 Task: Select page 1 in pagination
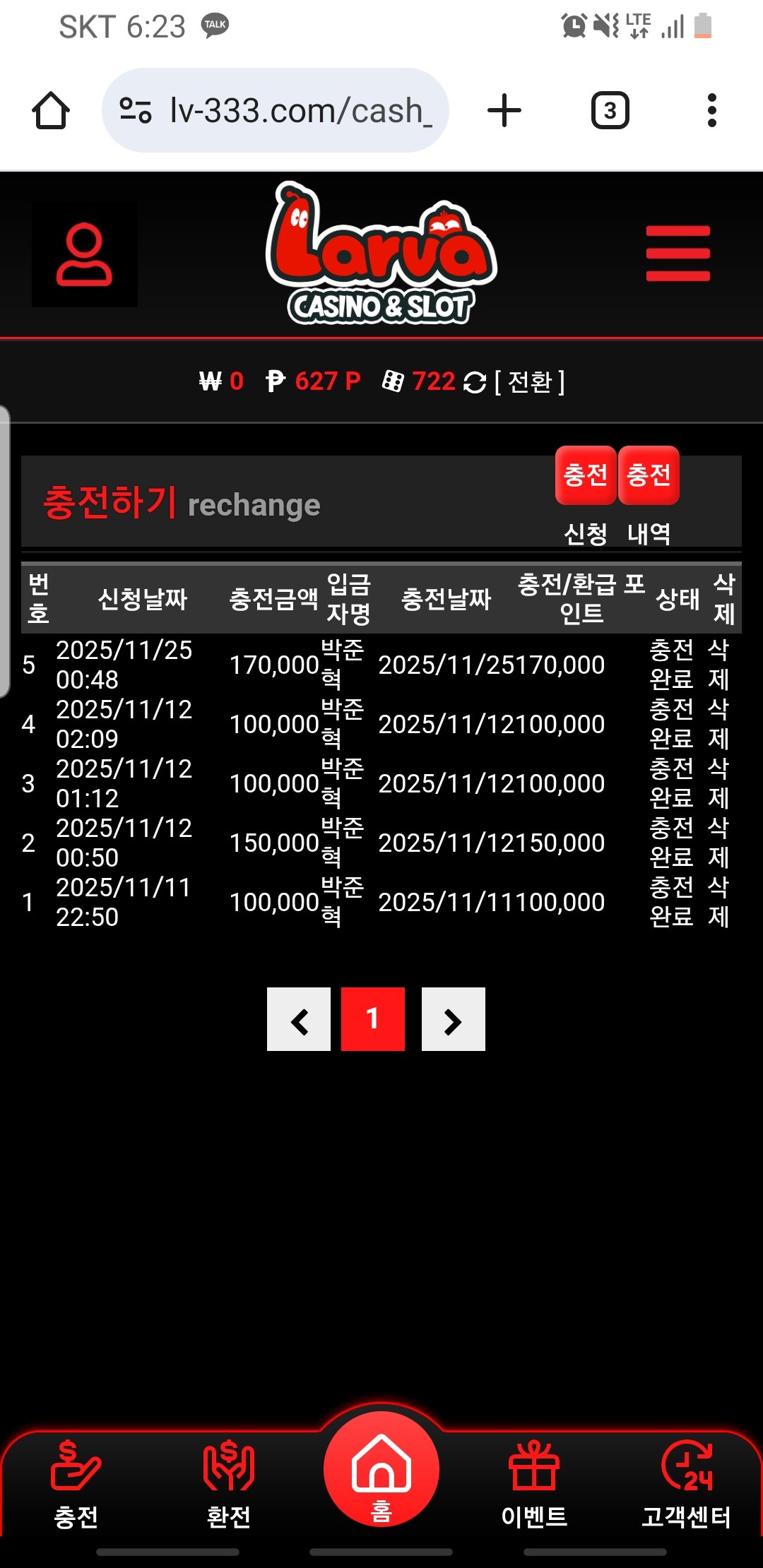(373, 1019)
